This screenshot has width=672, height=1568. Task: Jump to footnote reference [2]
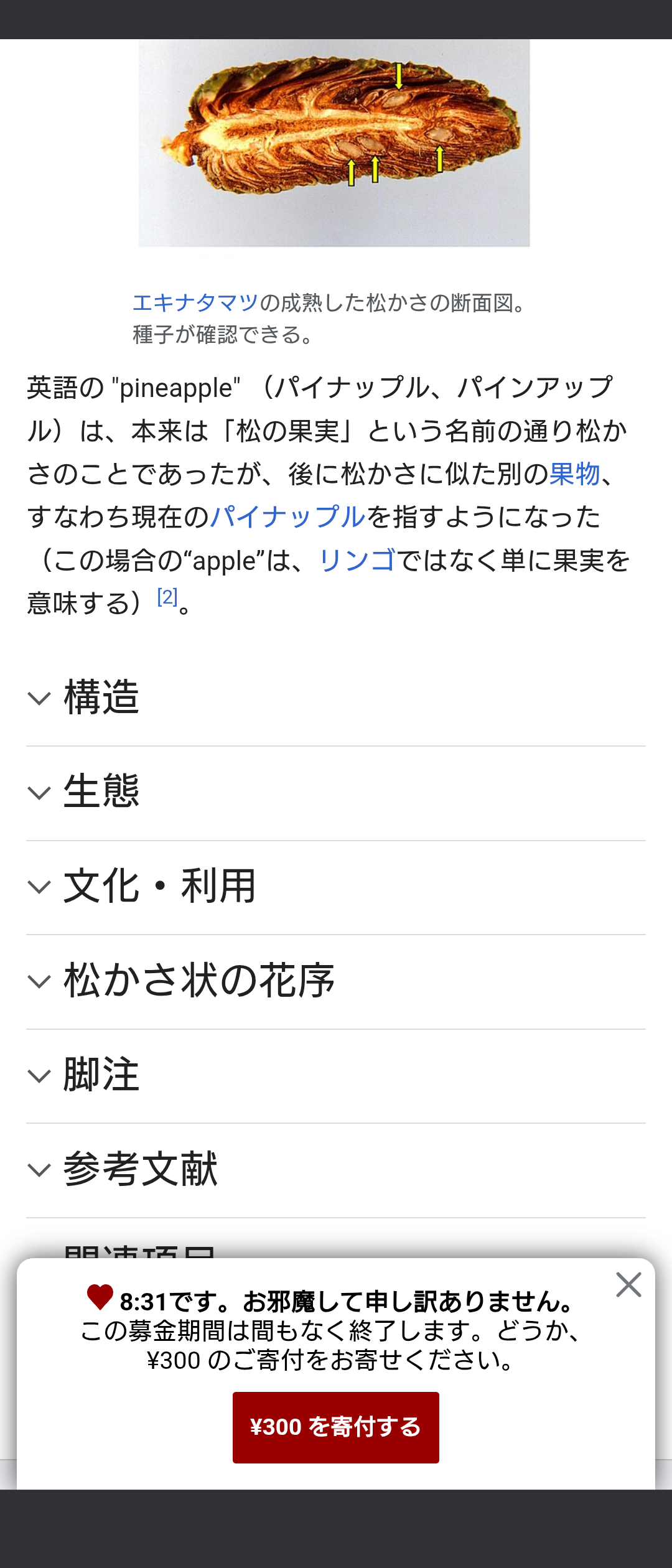coord(167,597)
